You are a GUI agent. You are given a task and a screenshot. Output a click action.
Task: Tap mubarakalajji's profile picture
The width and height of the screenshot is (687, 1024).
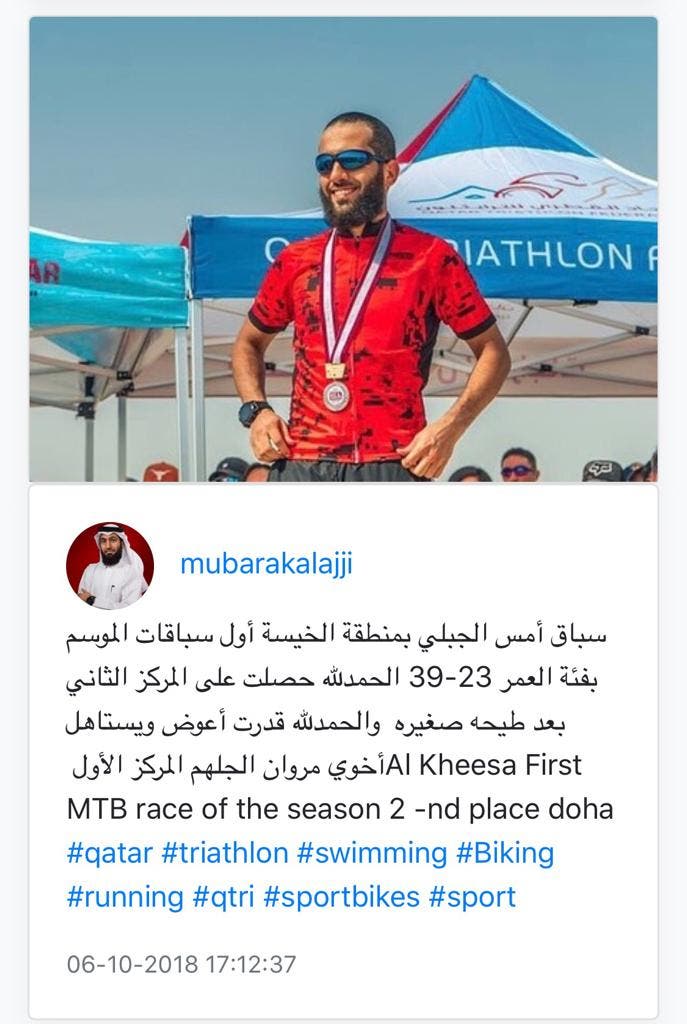(110, 566)
